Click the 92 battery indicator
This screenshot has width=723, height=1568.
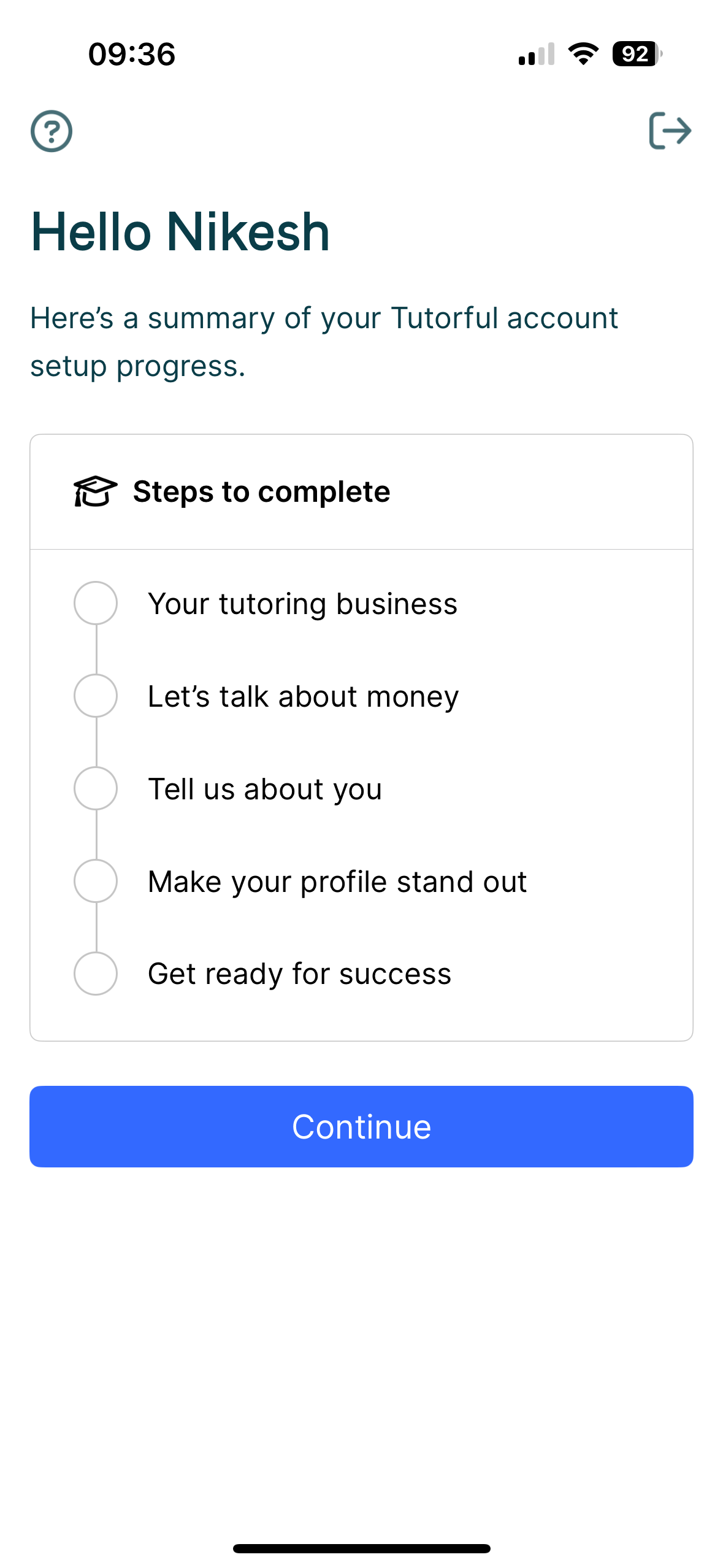point(635,54)
